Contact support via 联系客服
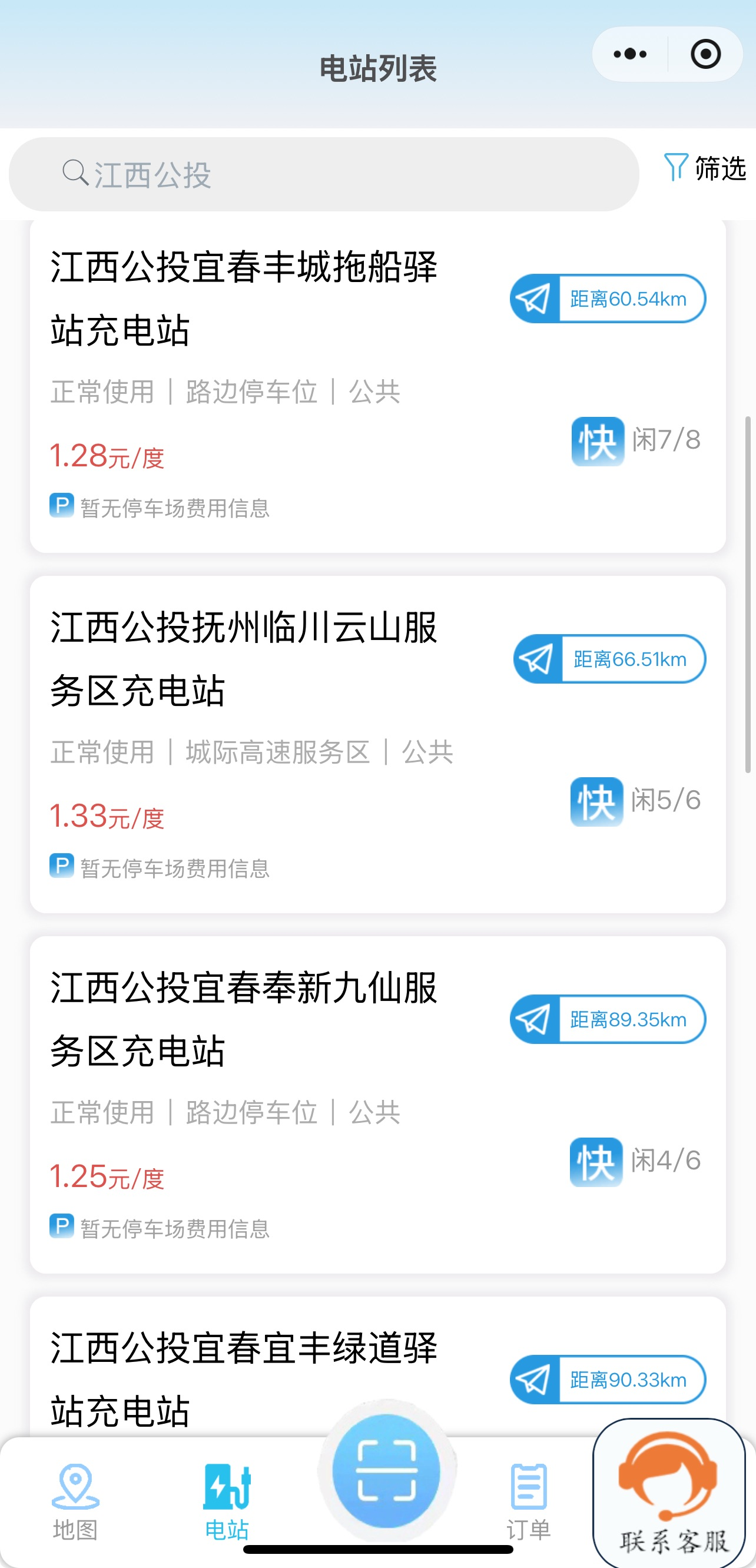The width and height of the screenshot is (756, 1568). tap(670, 1493)
